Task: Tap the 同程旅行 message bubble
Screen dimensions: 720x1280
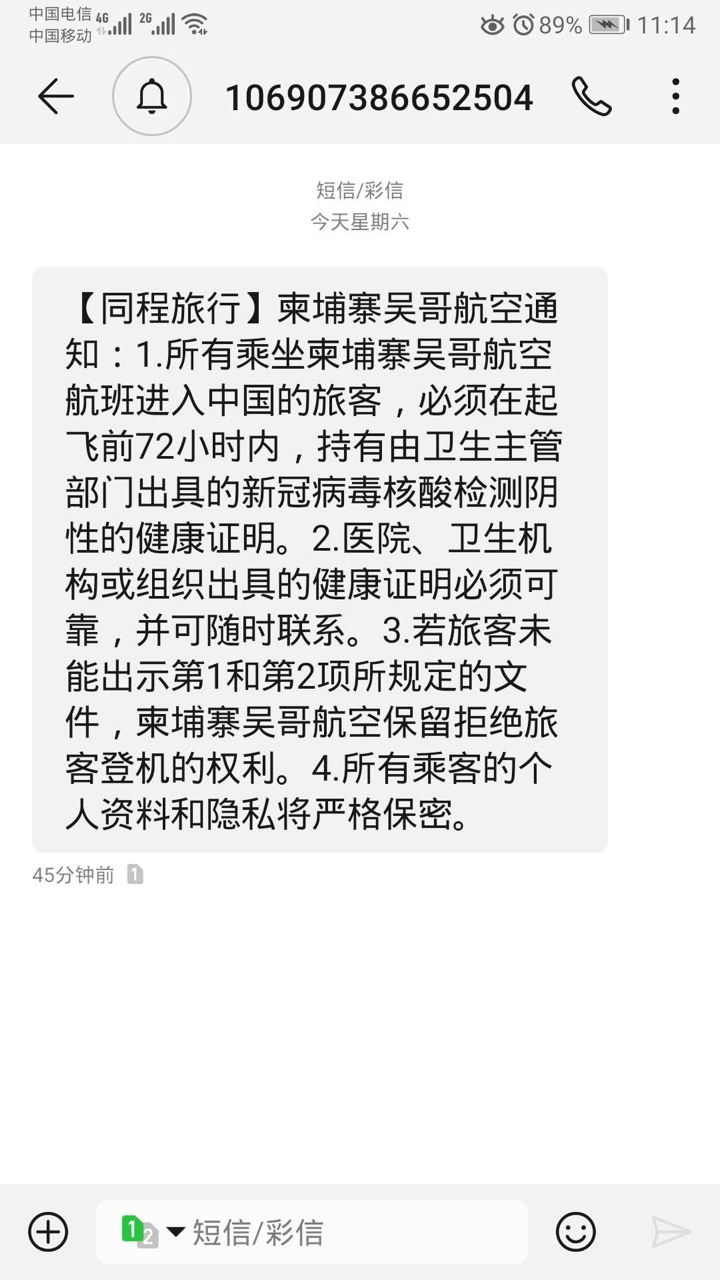Action: 320,559
